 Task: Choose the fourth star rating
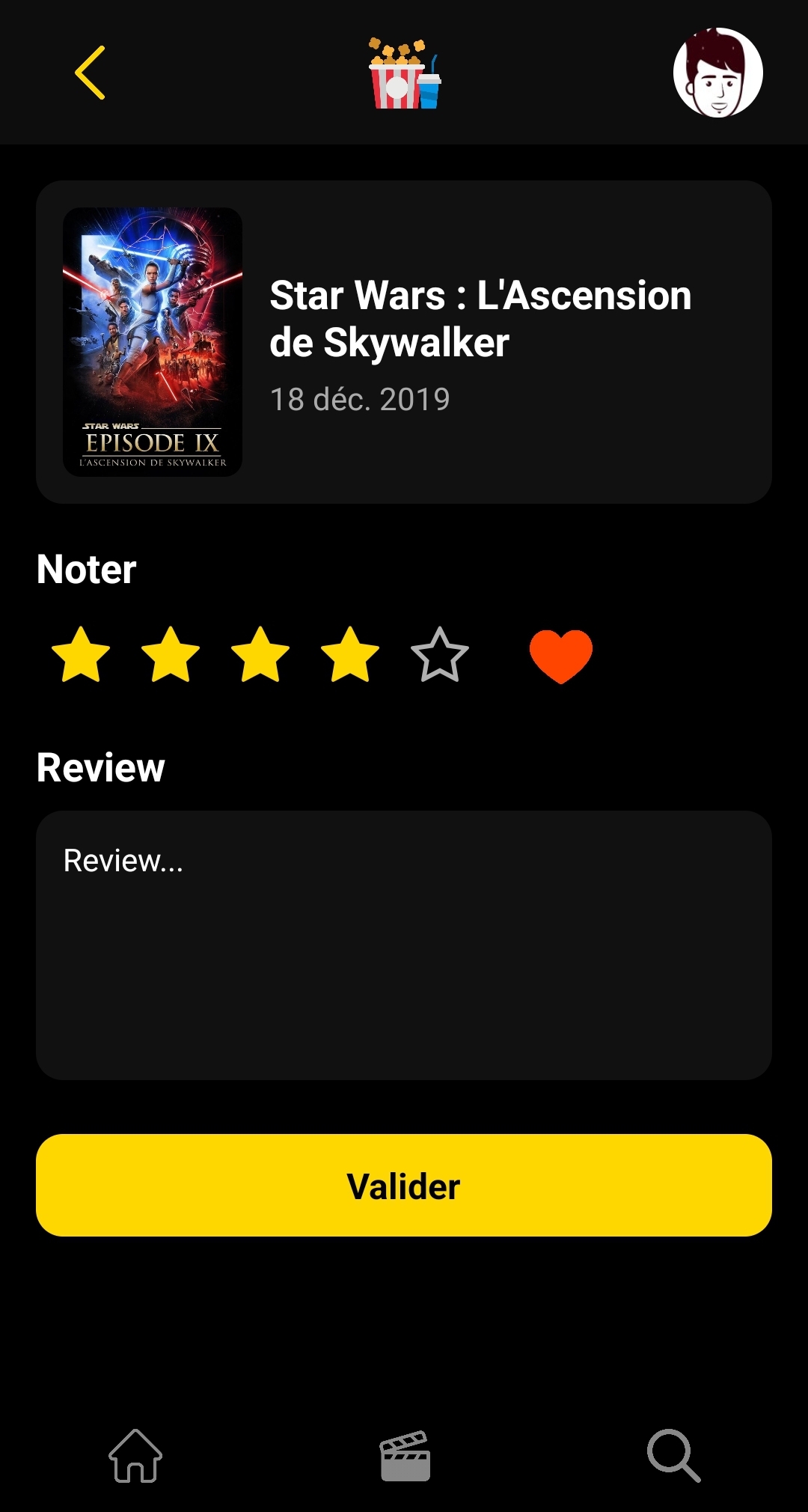click(350, 655)
